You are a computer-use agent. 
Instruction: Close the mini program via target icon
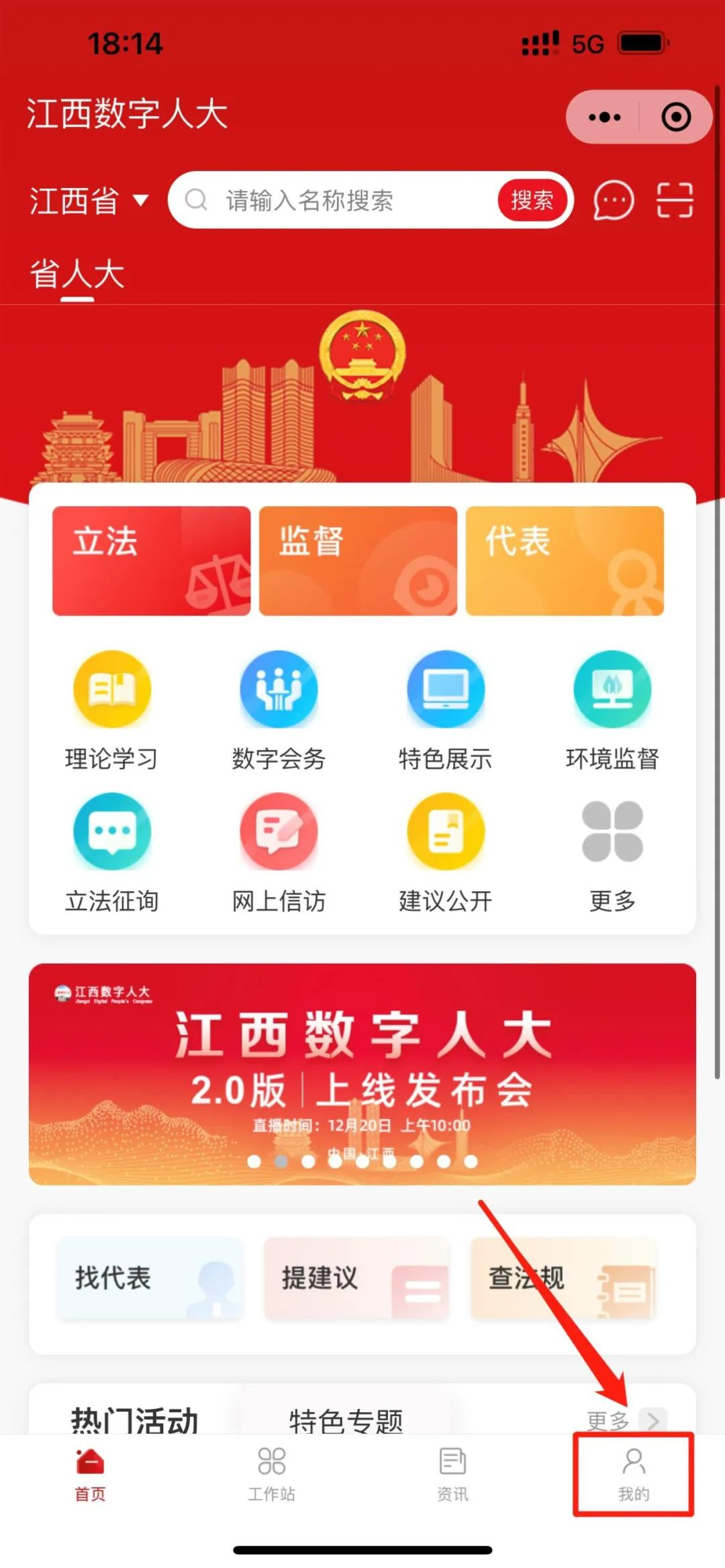click(675, 117)
